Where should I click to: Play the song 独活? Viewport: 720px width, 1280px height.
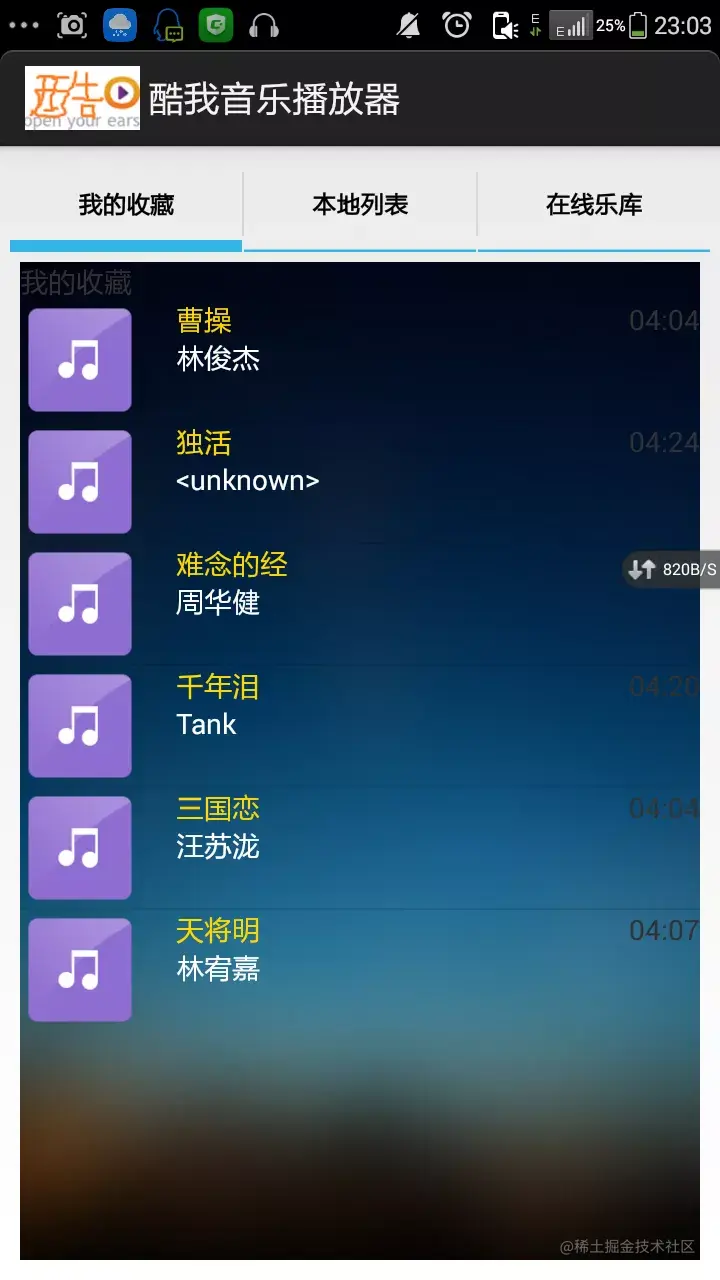tap(360, 482)
